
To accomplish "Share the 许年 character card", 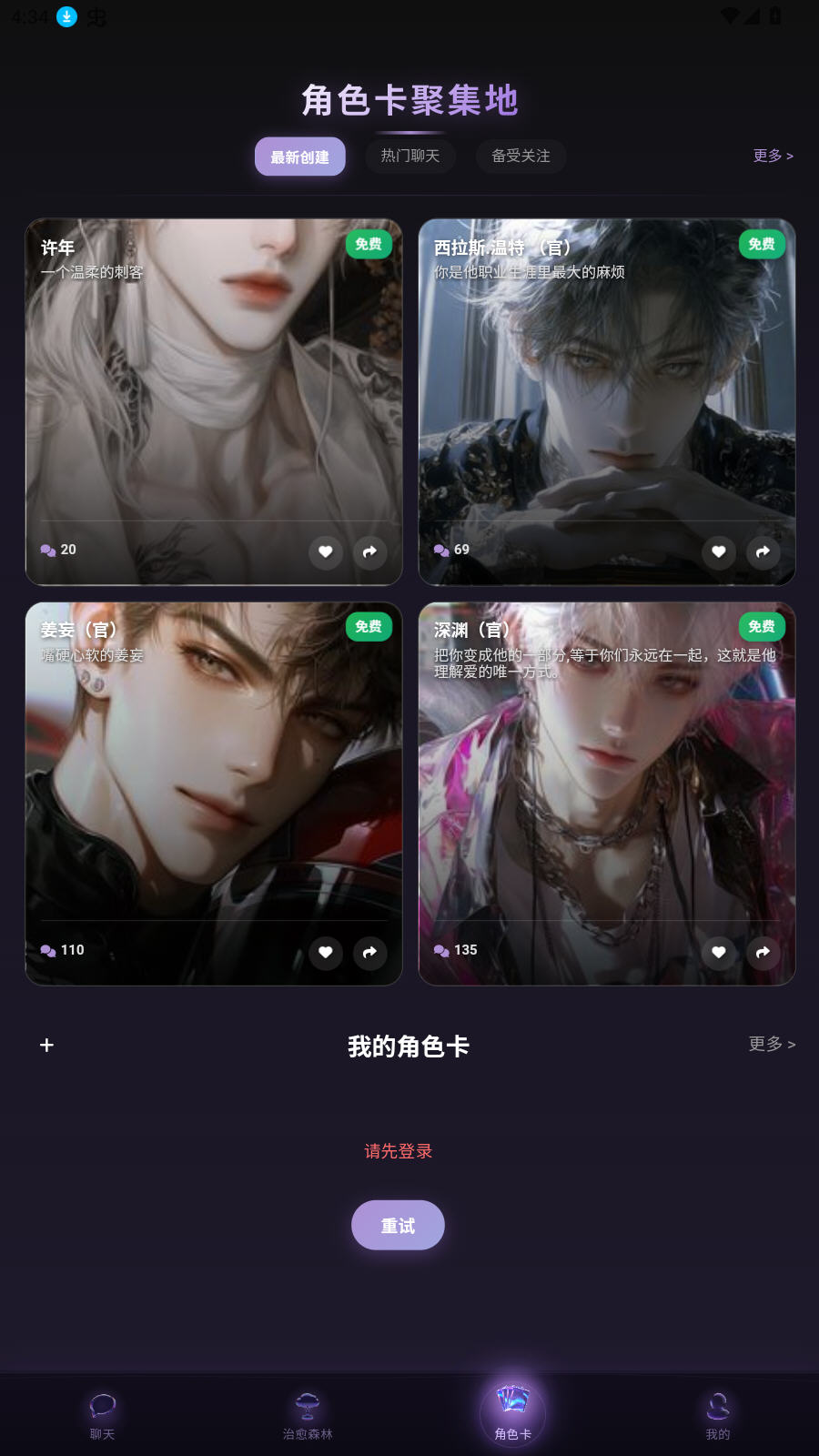I will (369, 551).
